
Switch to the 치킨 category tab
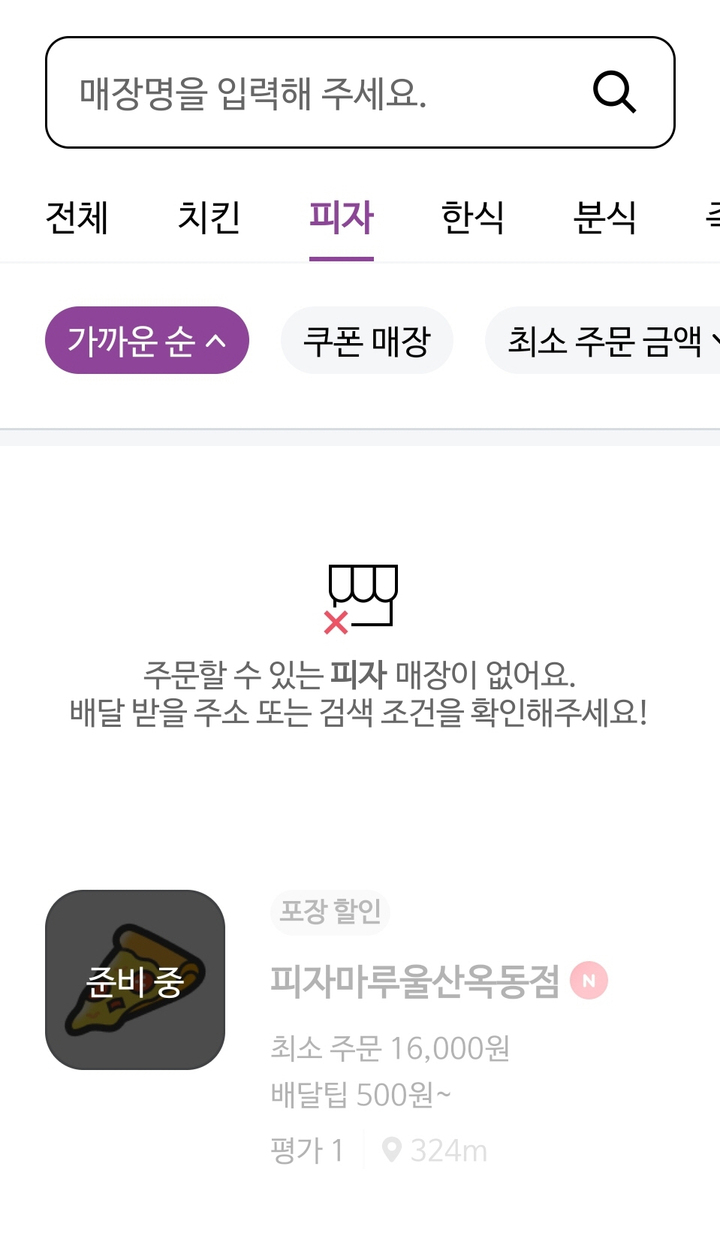coord(207,217)
